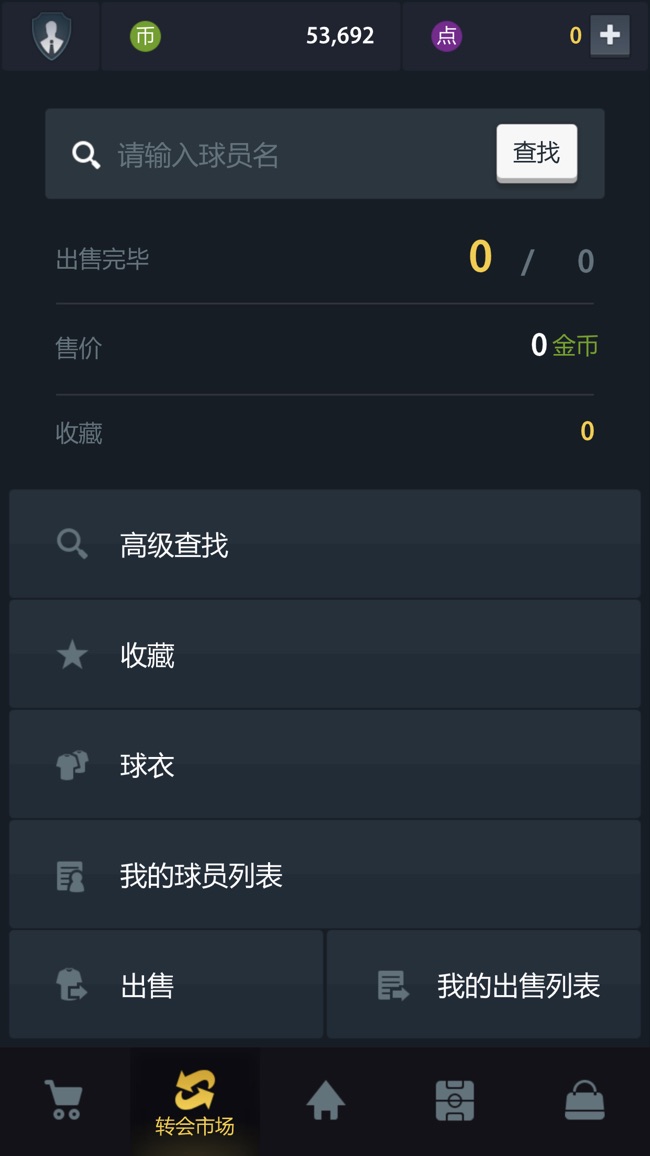Open the 出售 sell option
The width and height of the screenshot is (650, 1156).
[x=166, y=985]
